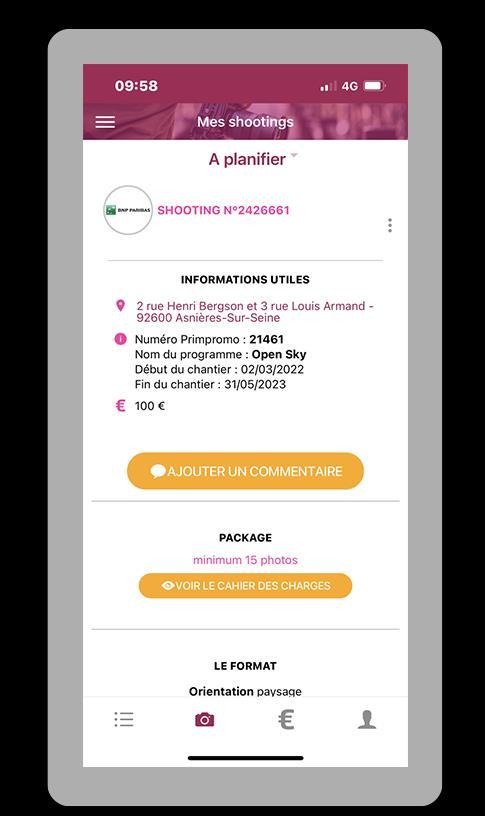Image resolution: width=485 pixels, height=816 pixels.
Task: Open the three-dot menu for shooting N°2426661
Action: (390, 225)
